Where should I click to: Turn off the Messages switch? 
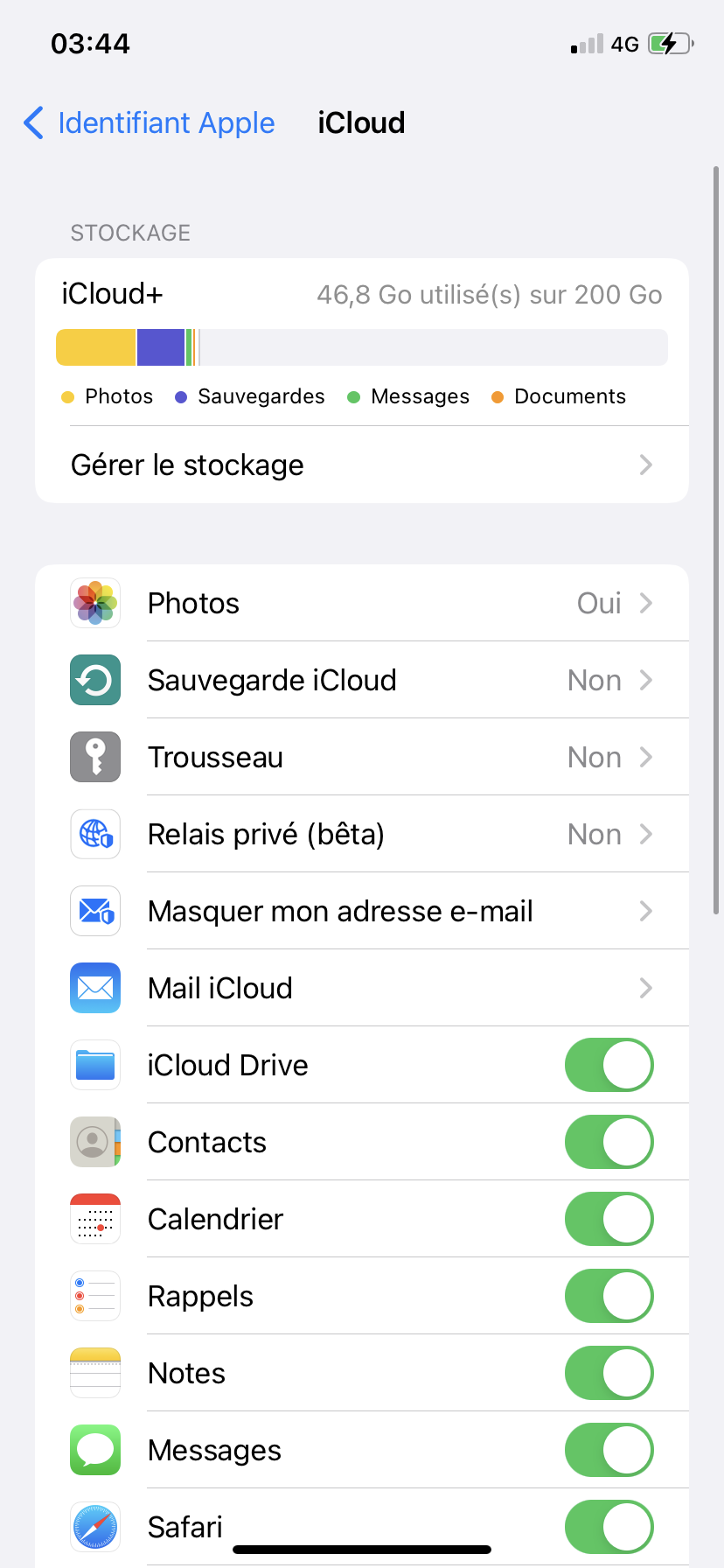(609, 1450)
